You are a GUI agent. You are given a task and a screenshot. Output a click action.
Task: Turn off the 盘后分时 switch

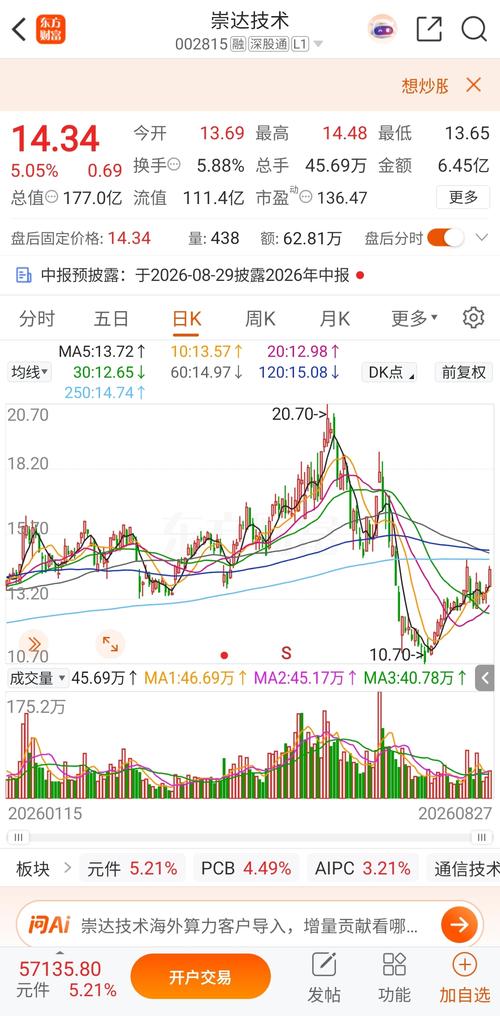coord(446,238)
